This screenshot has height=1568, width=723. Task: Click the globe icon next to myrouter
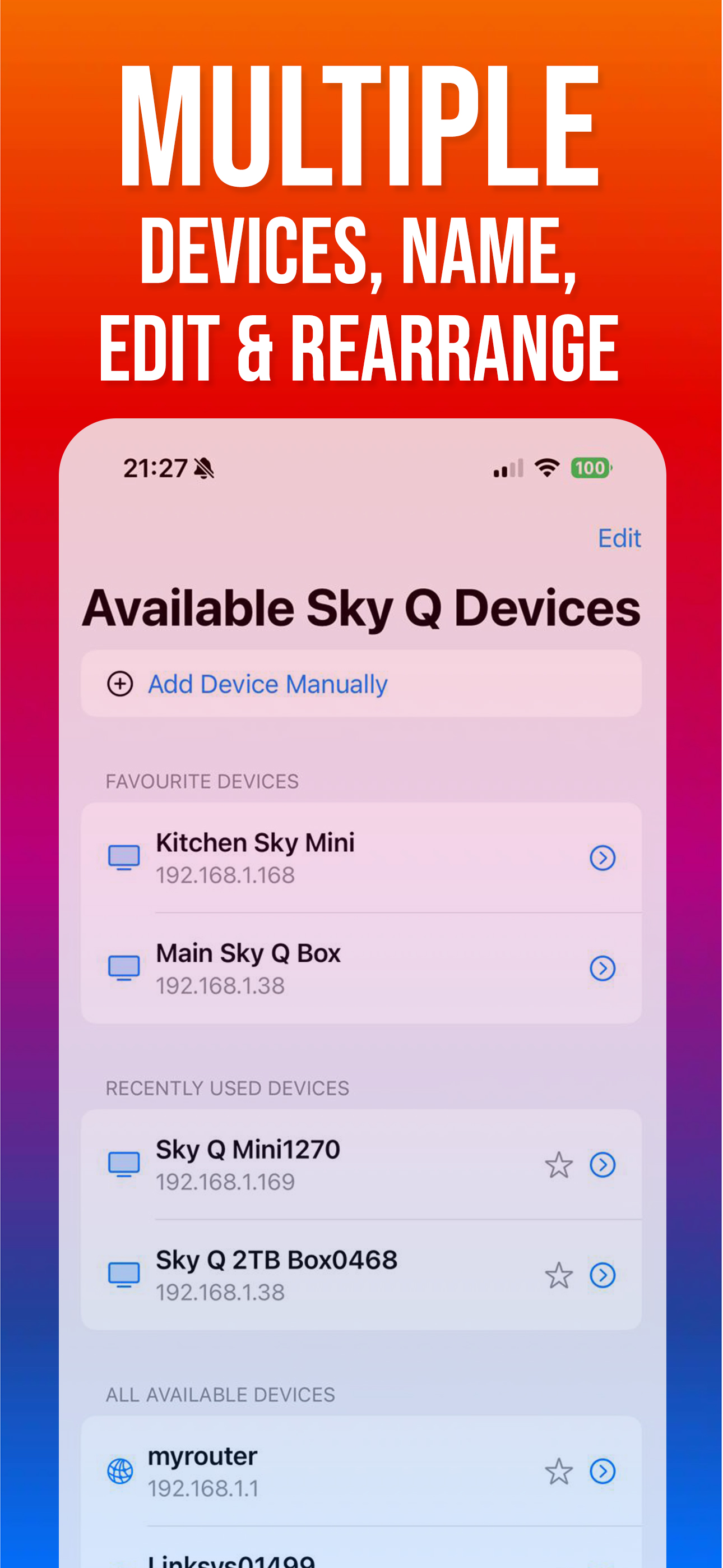[120, 1471]
